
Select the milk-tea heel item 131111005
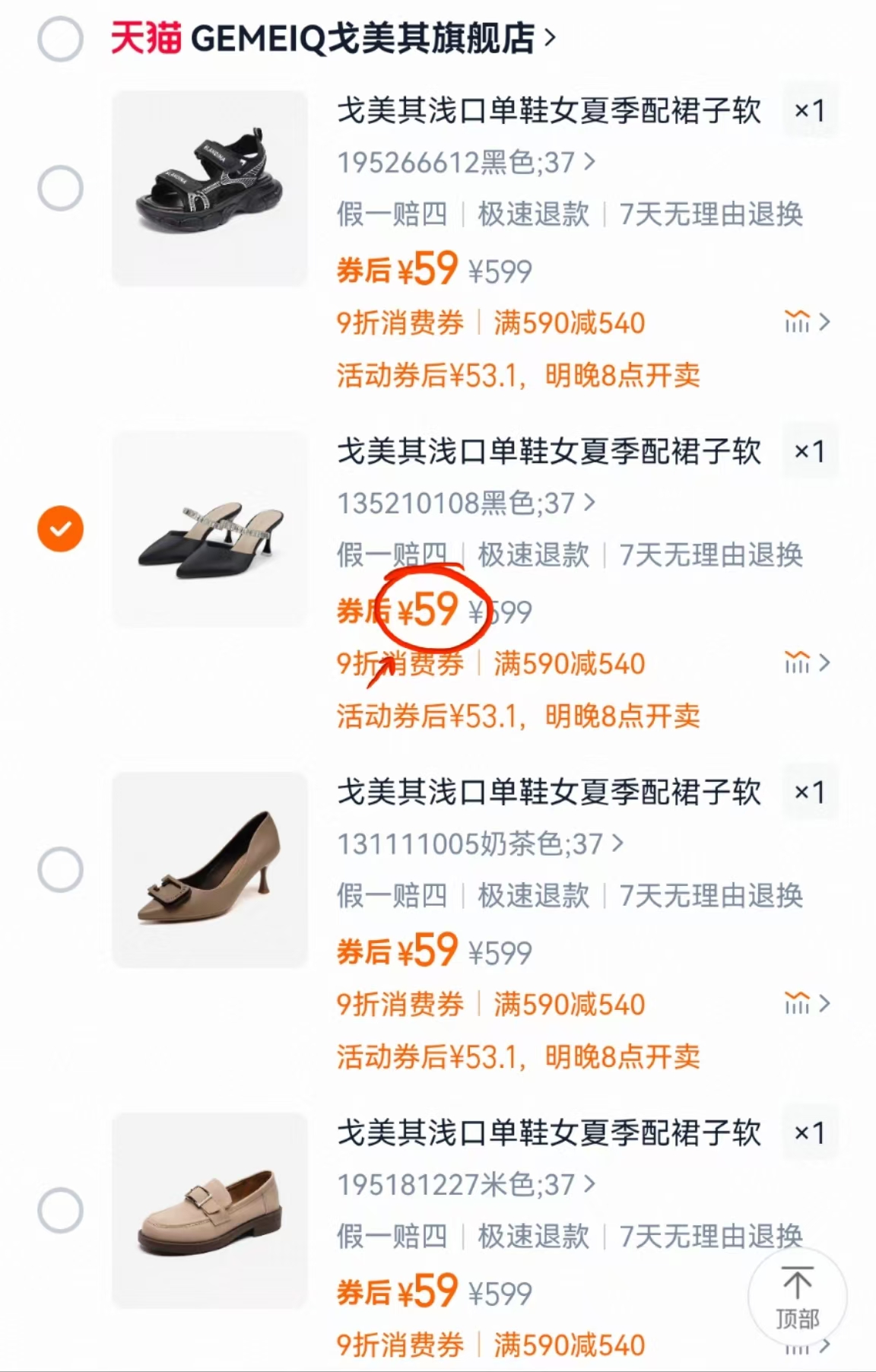[x=60, y=869]
